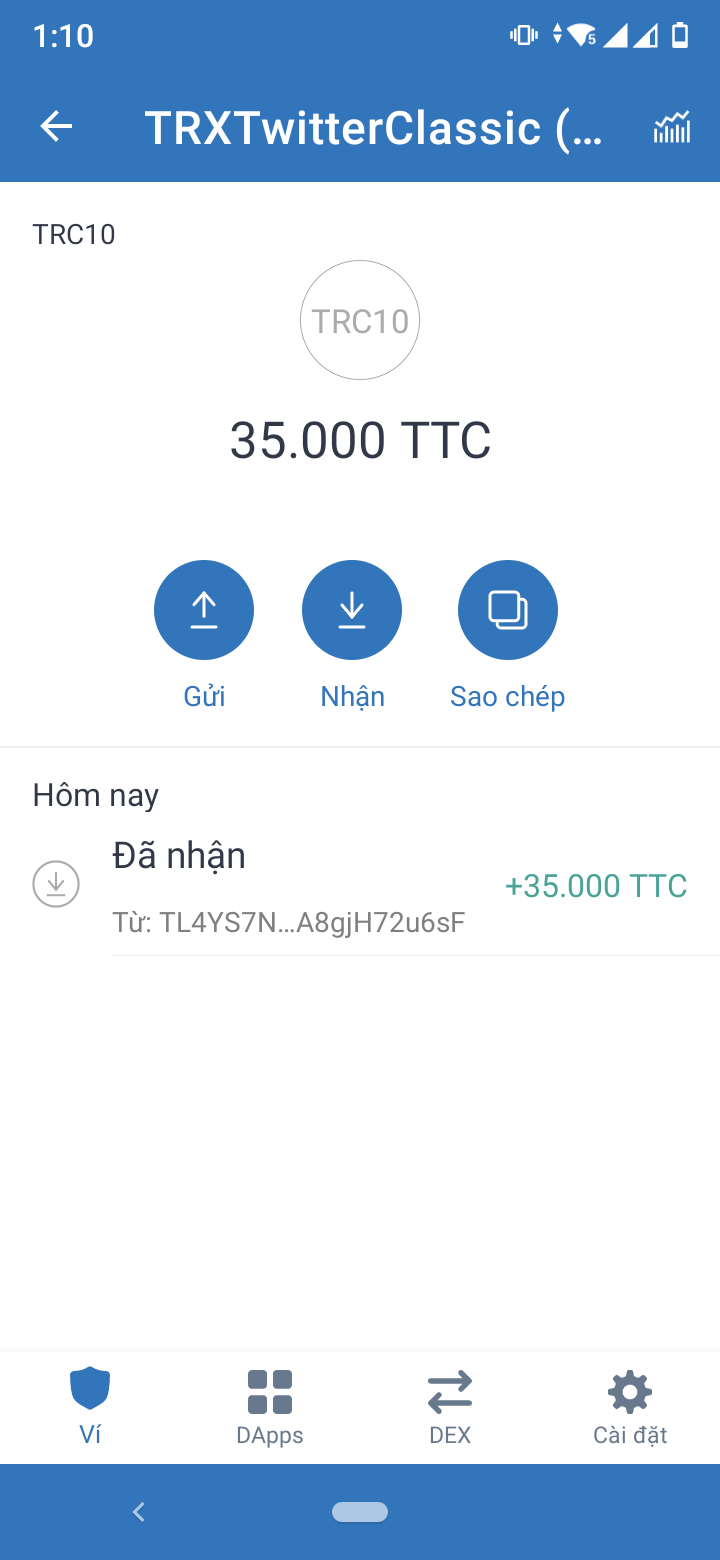Switch to the DApps tab
This screenshot has height=1560, width=720.
[x=270, y=1406]
